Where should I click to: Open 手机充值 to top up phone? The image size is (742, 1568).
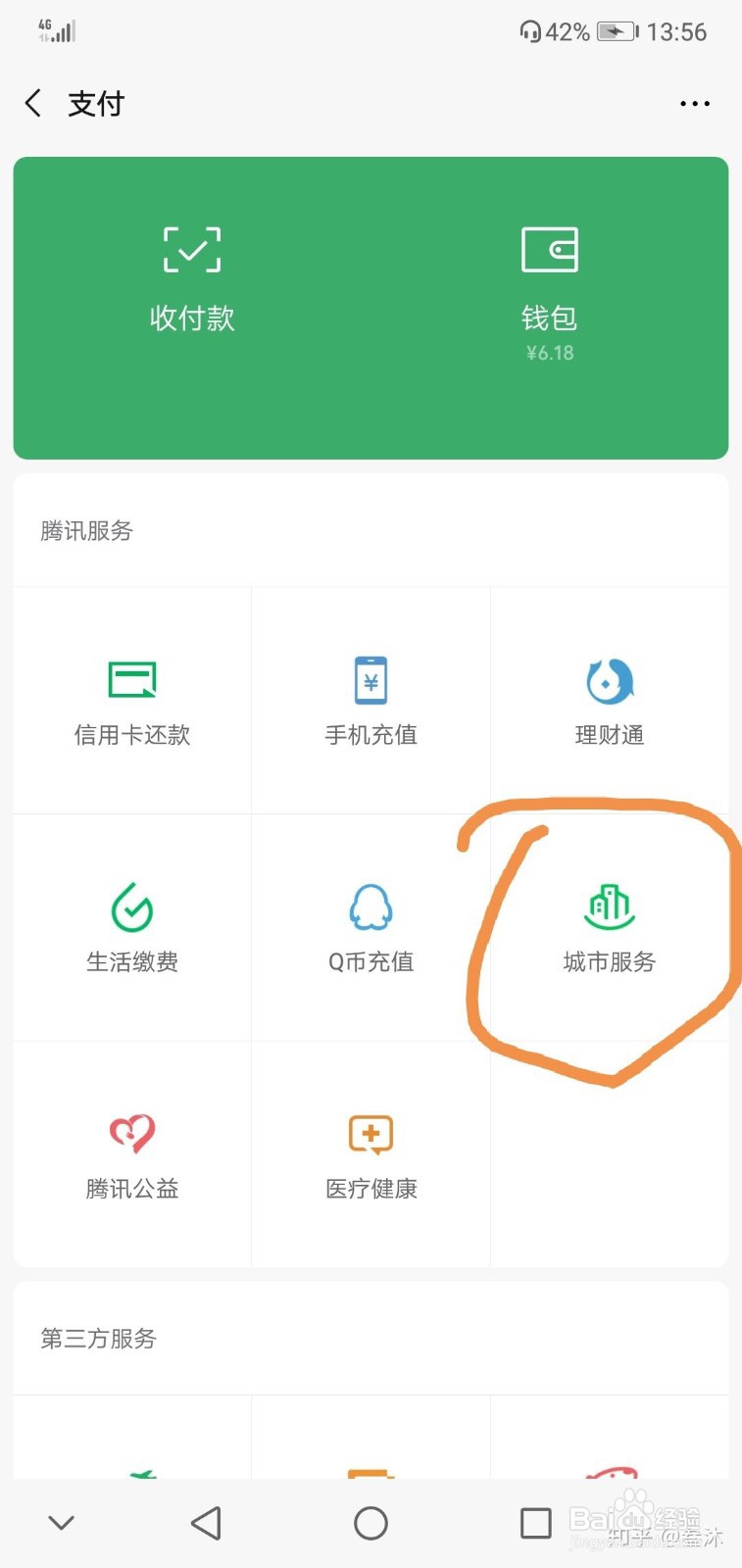click(x=371, y=701)
